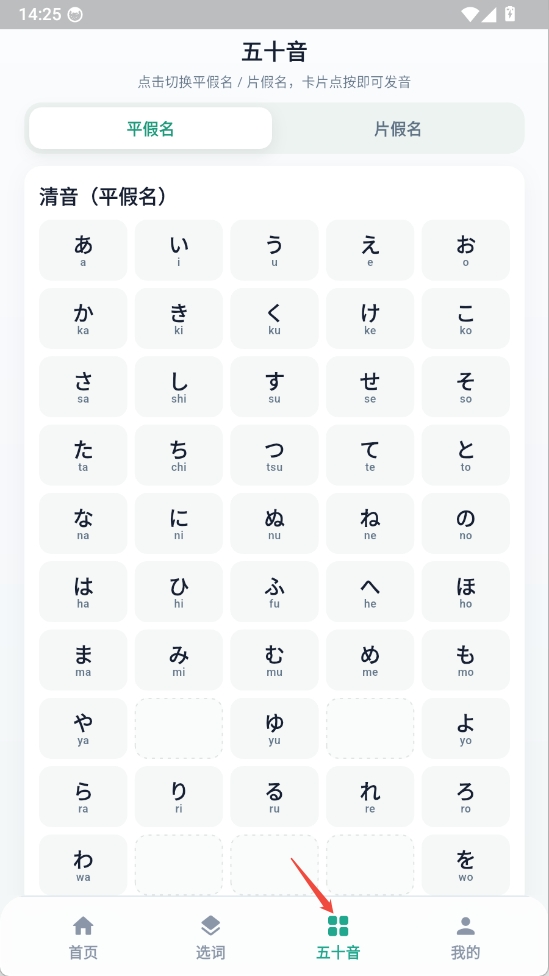Switch to the 片假名 katakana segment

(398, 129)
